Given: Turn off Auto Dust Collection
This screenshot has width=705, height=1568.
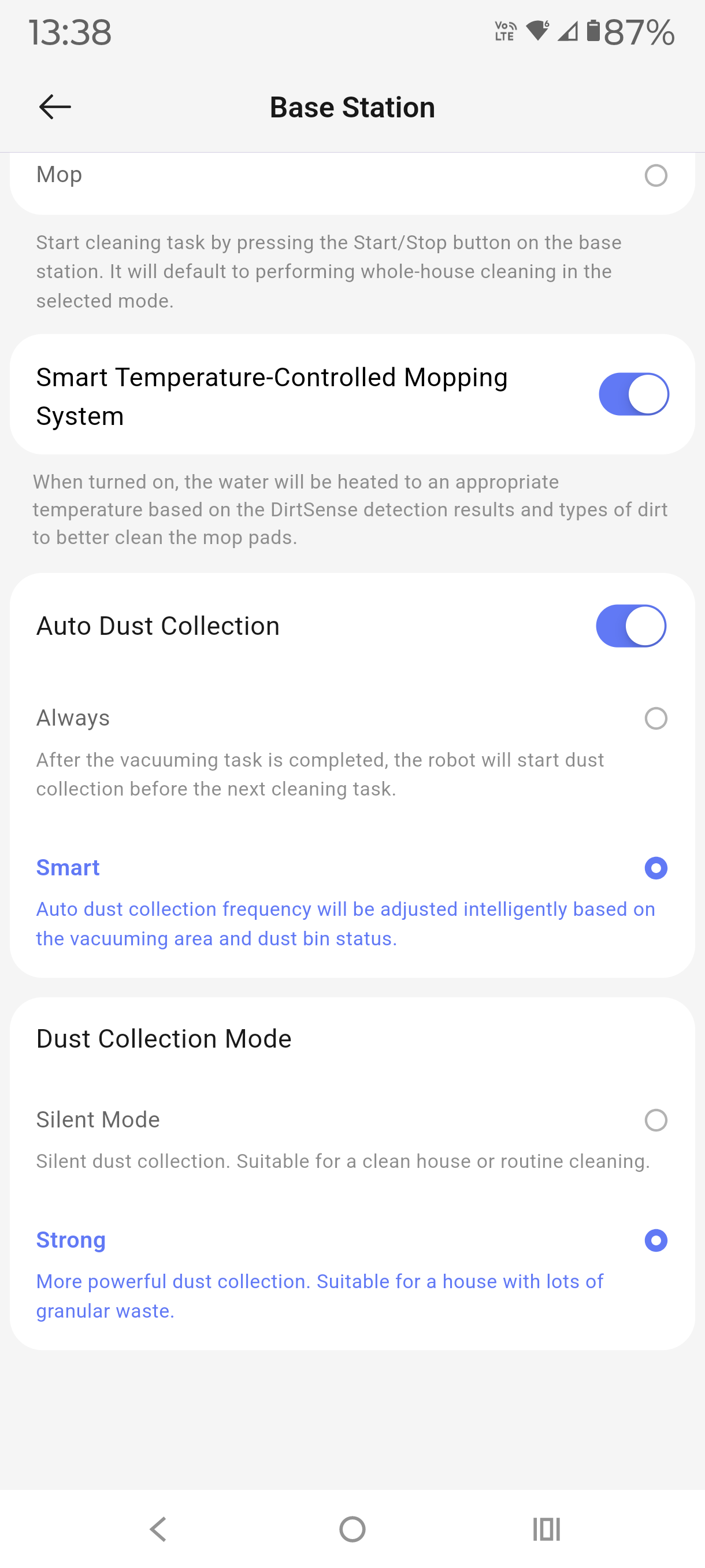Looking at the screenshot, I should (631, 626).
